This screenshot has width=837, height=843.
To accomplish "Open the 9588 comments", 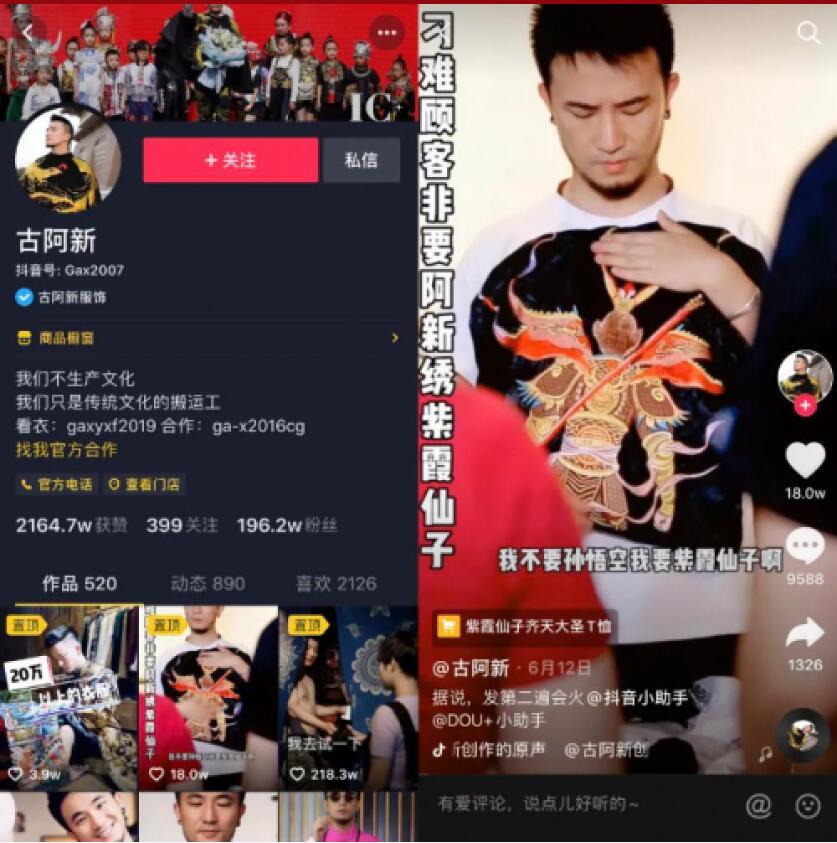I will 805,547.
